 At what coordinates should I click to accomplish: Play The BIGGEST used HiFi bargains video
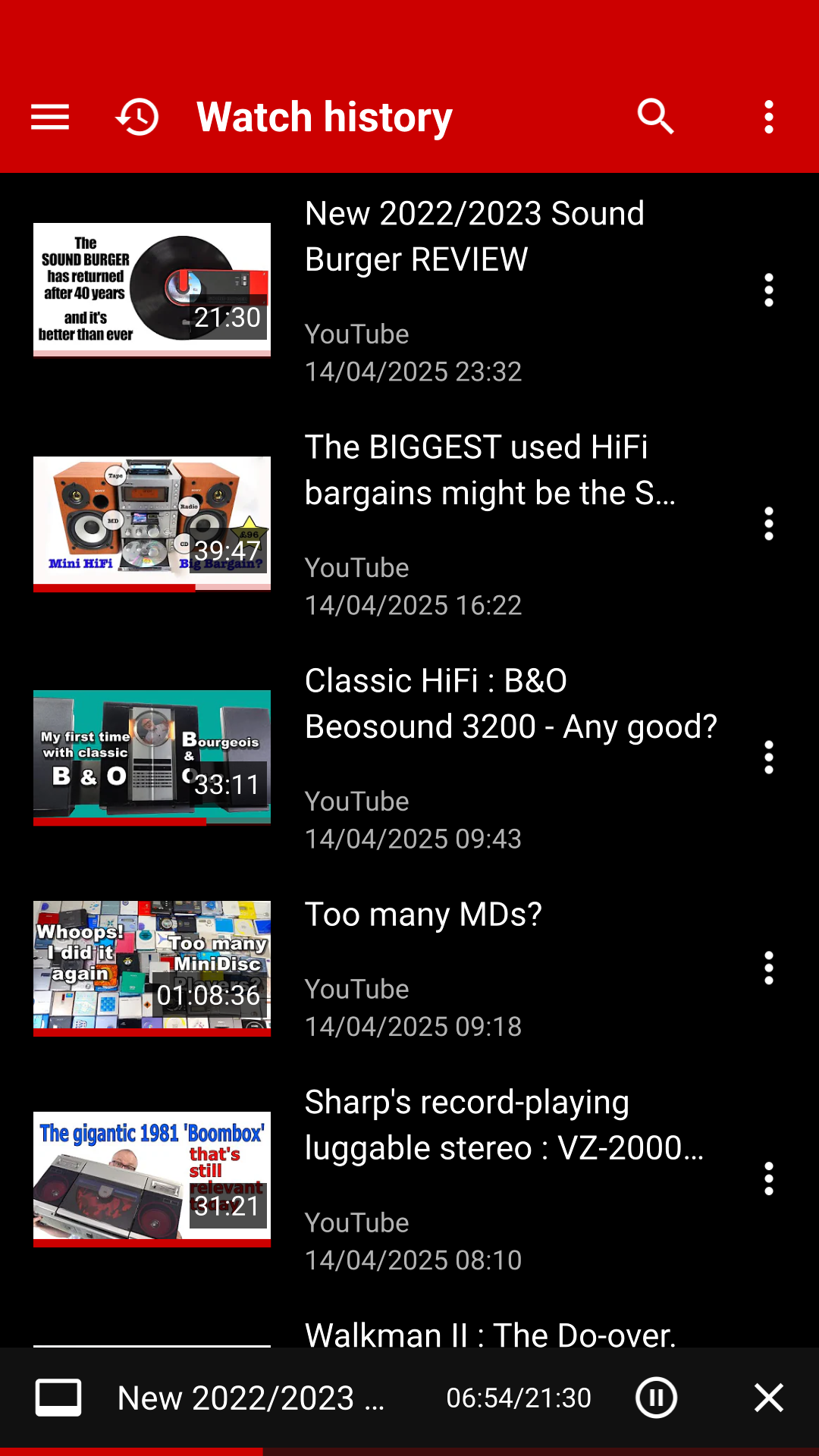pyautogui.click(x=409, y=523)
